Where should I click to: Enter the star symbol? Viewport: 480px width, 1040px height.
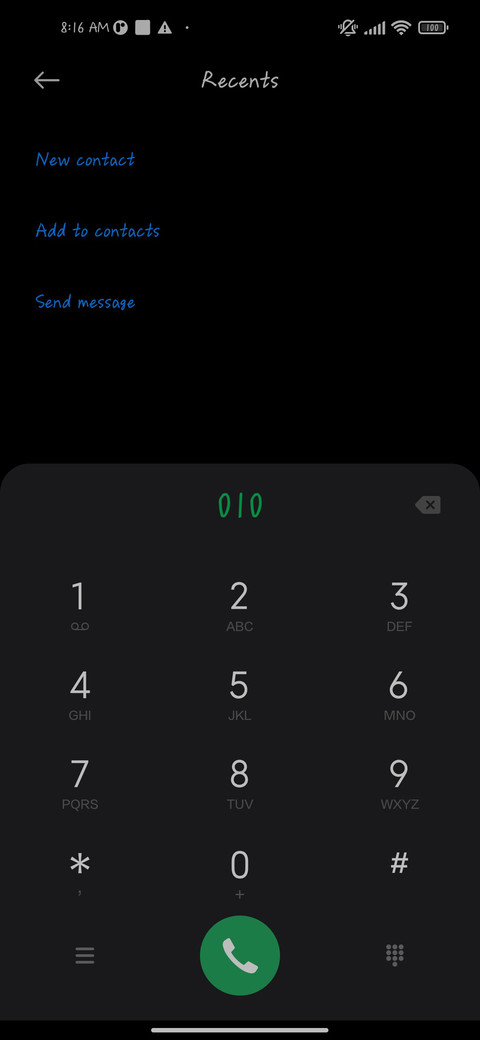point(80,872)
